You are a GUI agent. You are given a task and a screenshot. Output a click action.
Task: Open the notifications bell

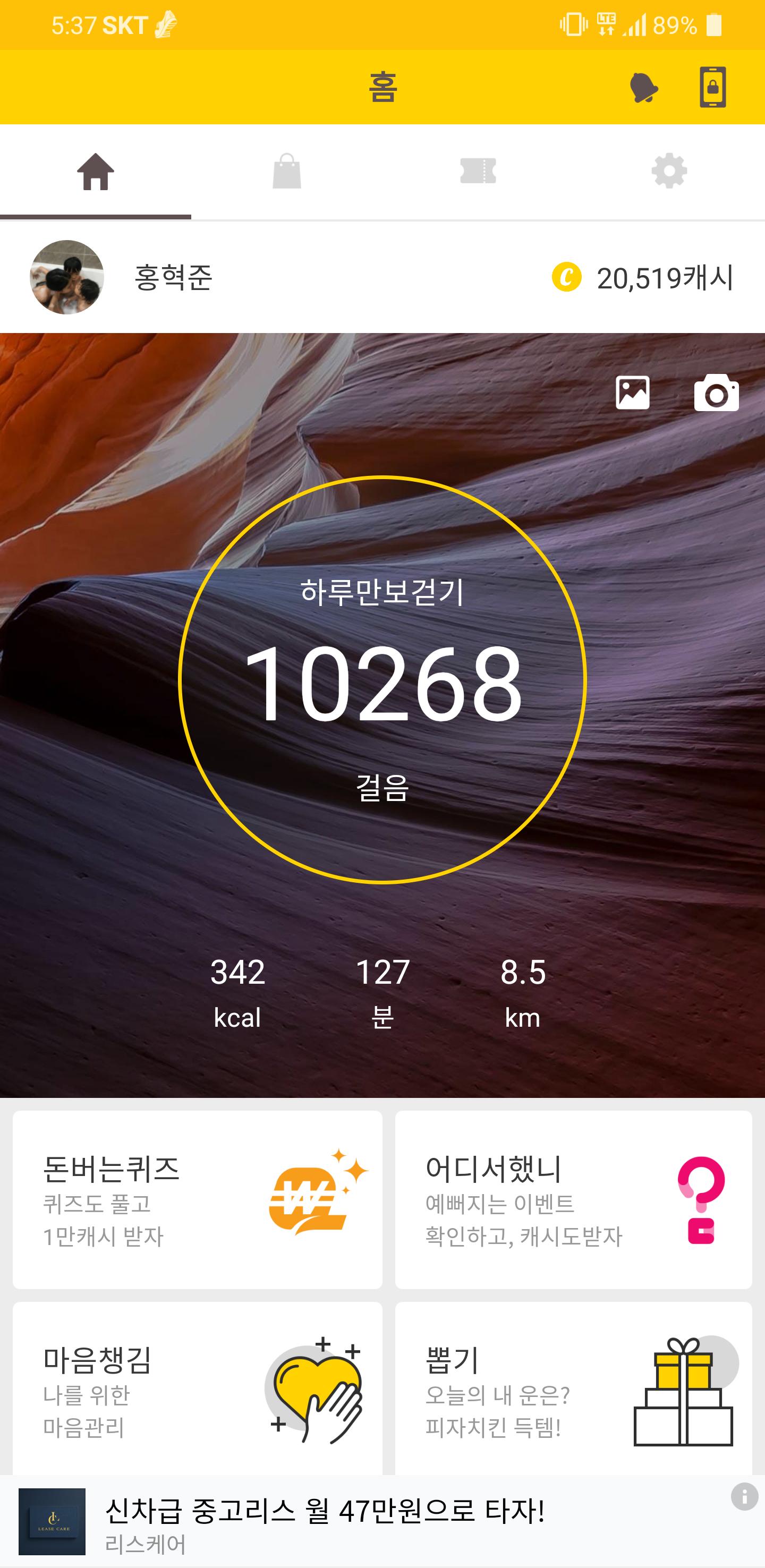(x=643, y=88)
